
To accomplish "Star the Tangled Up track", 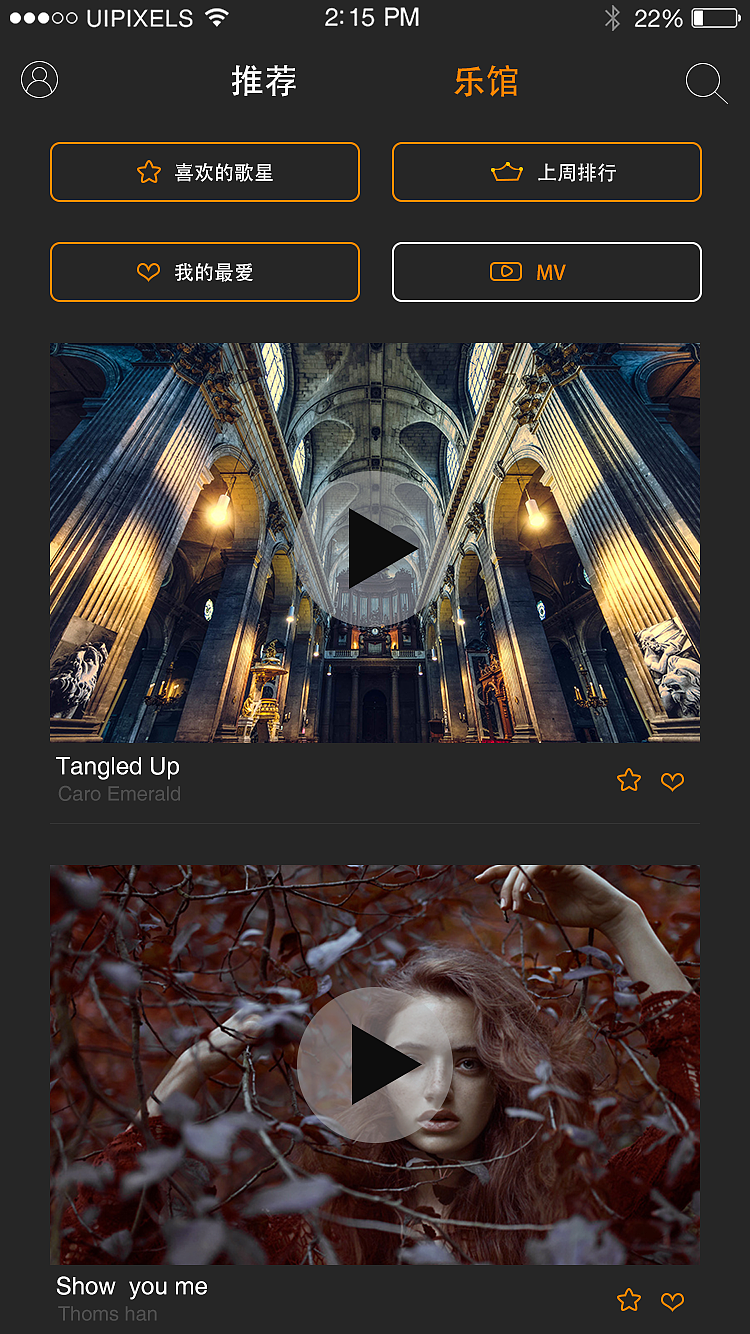I will coord(629,781).
